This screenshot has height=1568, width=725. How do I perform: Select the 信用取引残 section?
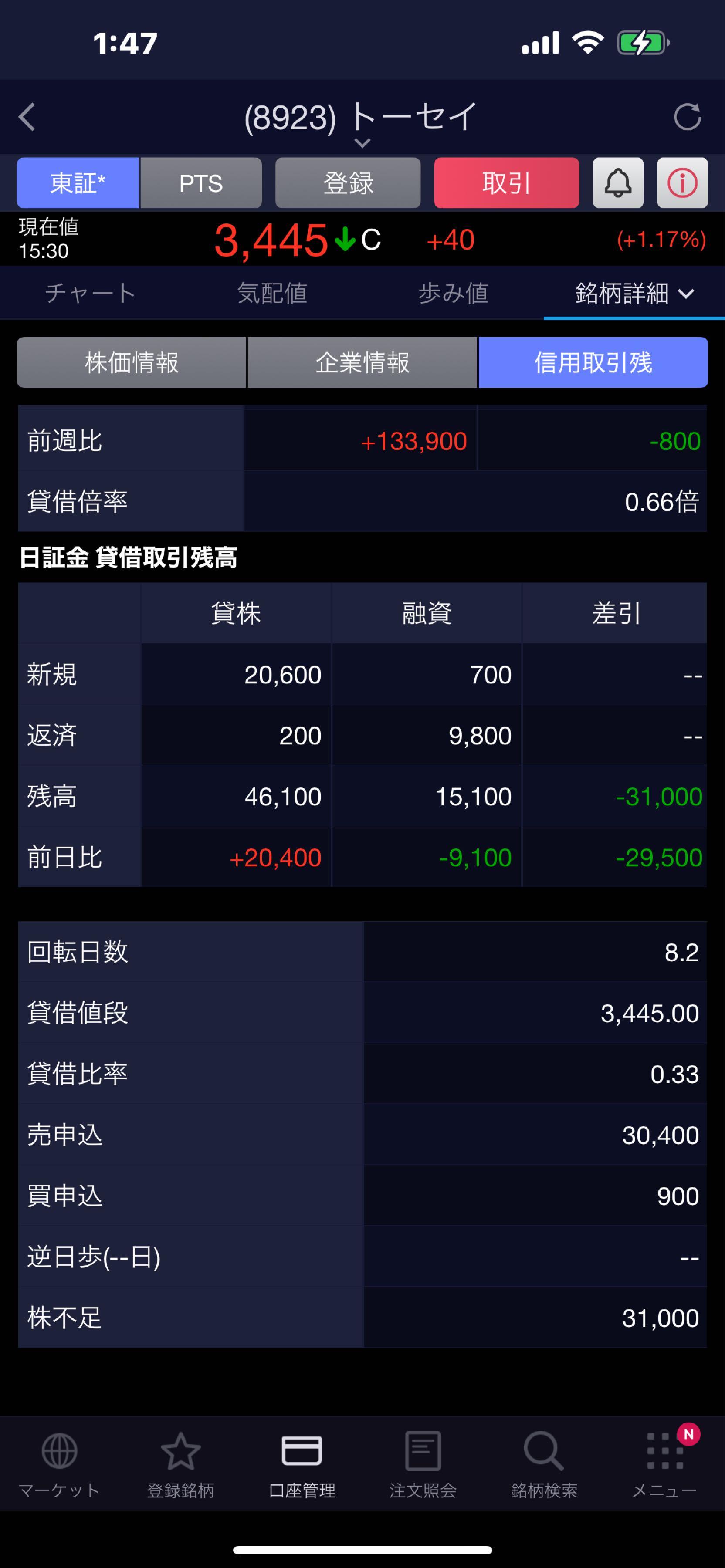pos(593,363)
